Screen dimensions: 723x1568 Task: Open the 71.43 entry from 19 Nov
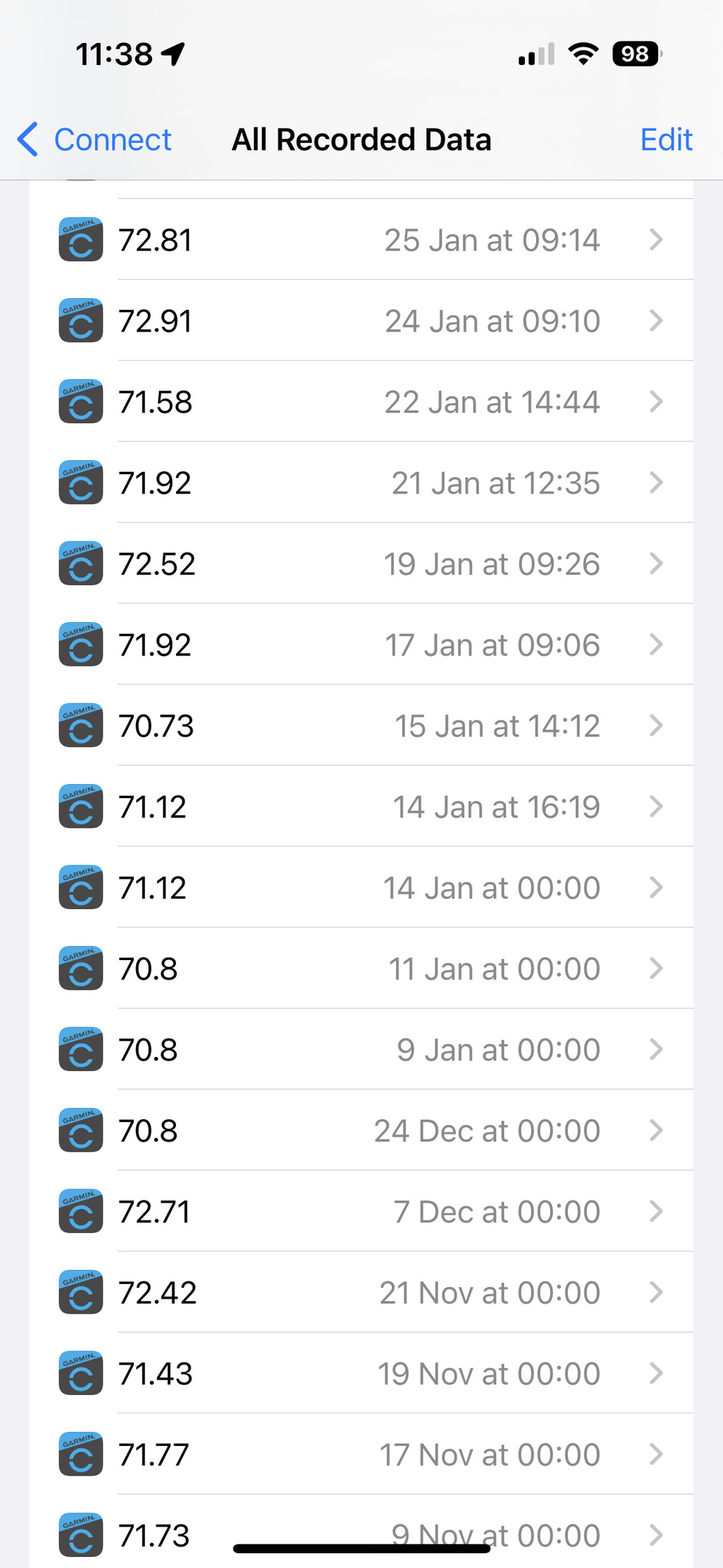tap(361, 1373)
